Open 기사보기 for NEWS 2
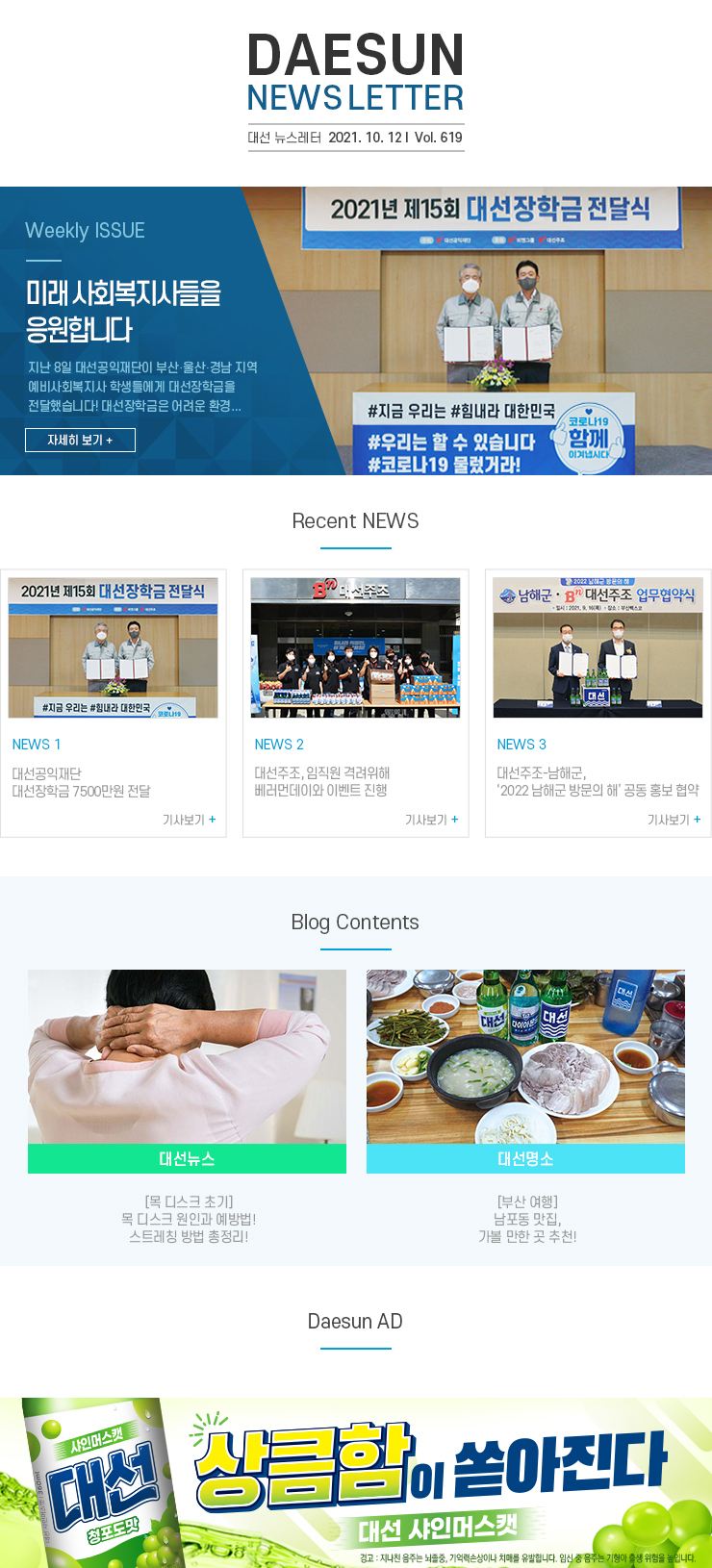The width and height of the screenshot is (712, 1568). click(431, 820)
